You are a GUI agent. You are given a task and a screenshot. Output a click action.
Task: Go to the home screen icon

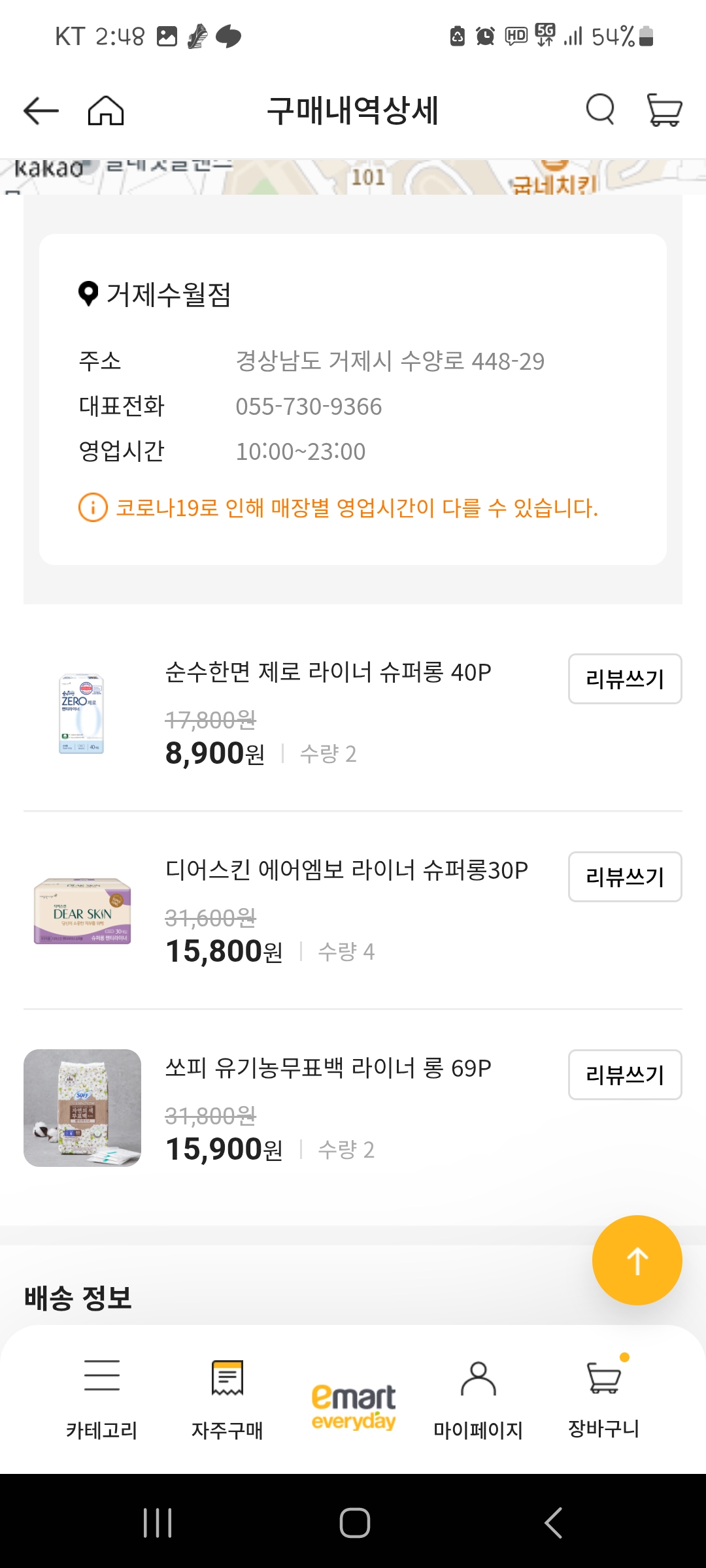pyautogui.click(x=107, y=109)
